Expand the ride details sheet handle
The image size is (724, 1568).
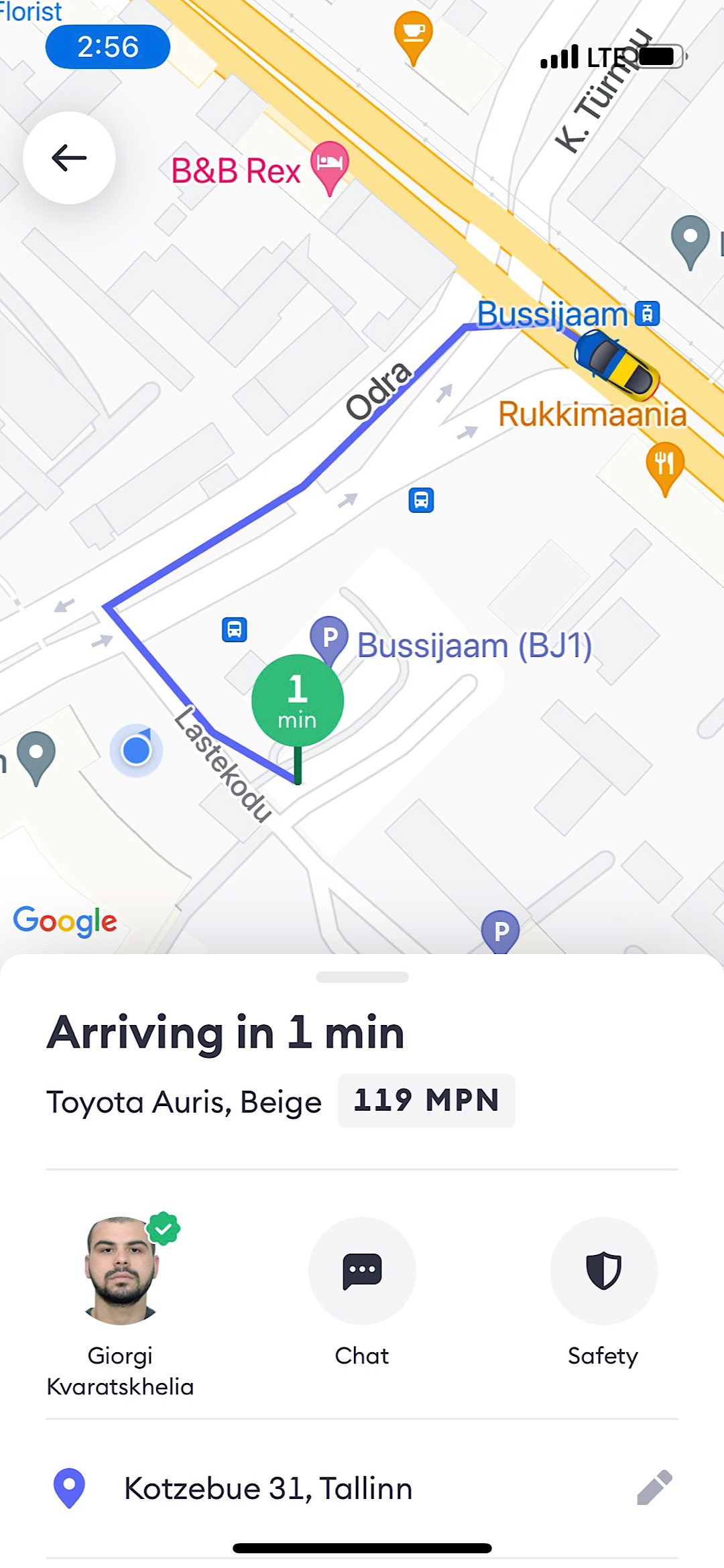click(362, 977)
